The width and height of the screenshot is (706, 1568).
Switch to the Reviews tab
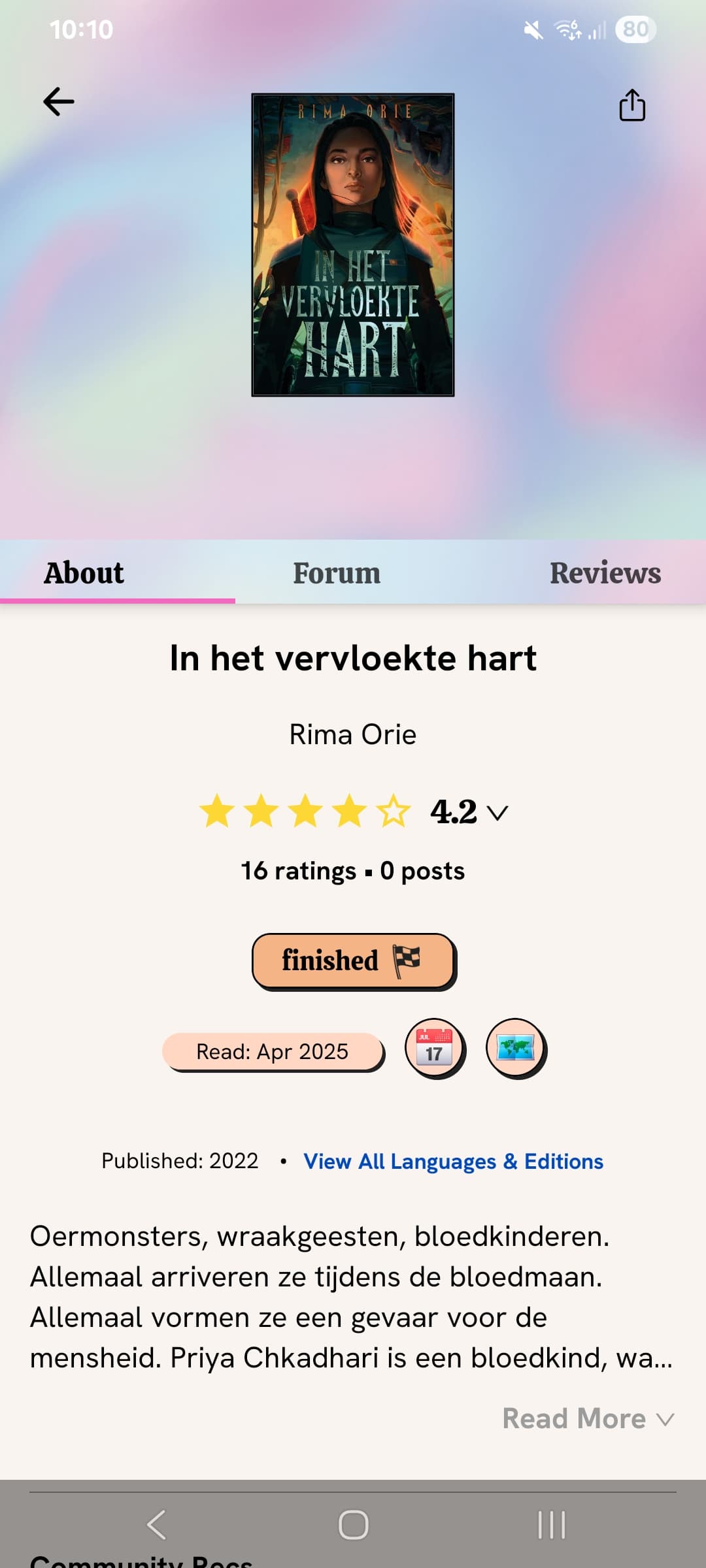605,573
